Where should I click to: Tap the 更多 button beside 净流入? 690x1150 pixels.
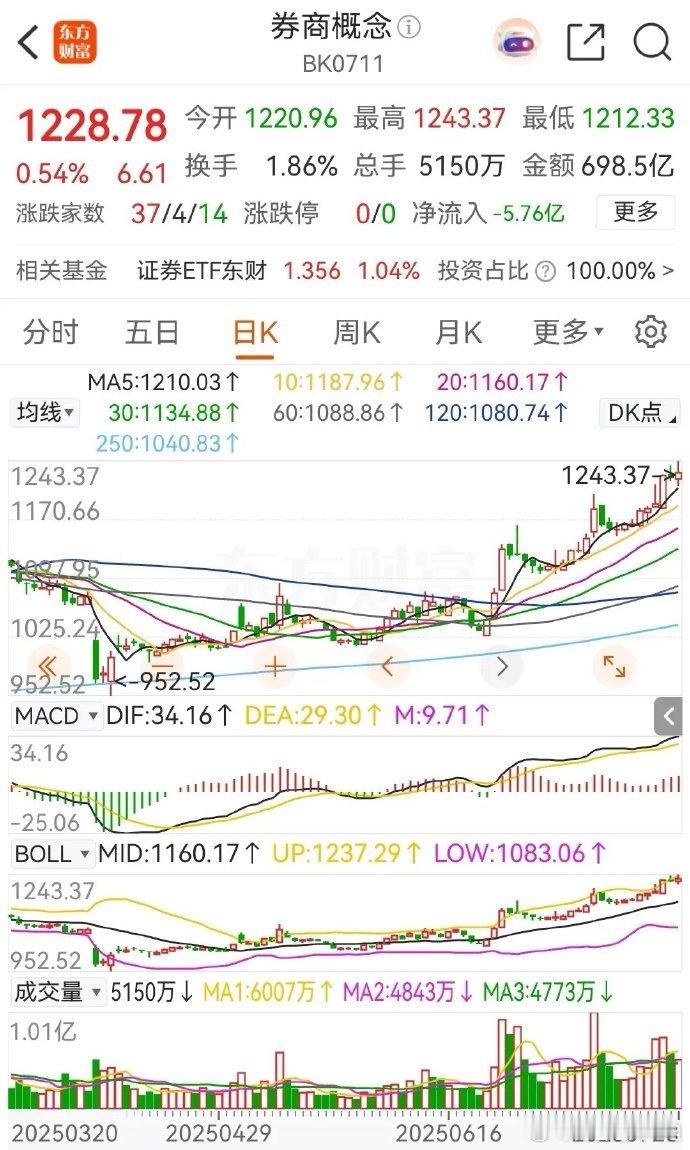click(636, 213)
